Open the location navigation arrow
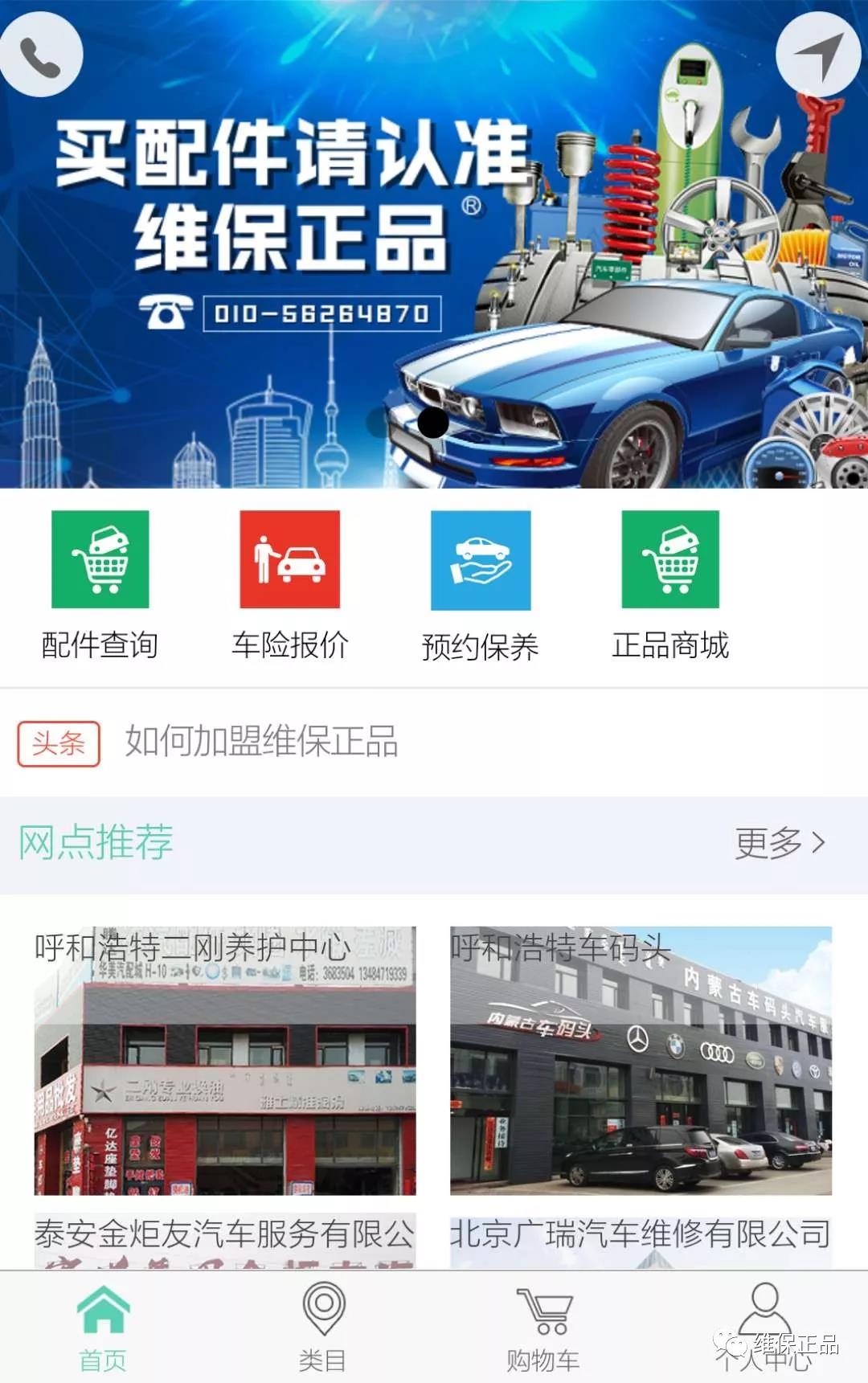The image size is (868, 1383). (817, 55)
